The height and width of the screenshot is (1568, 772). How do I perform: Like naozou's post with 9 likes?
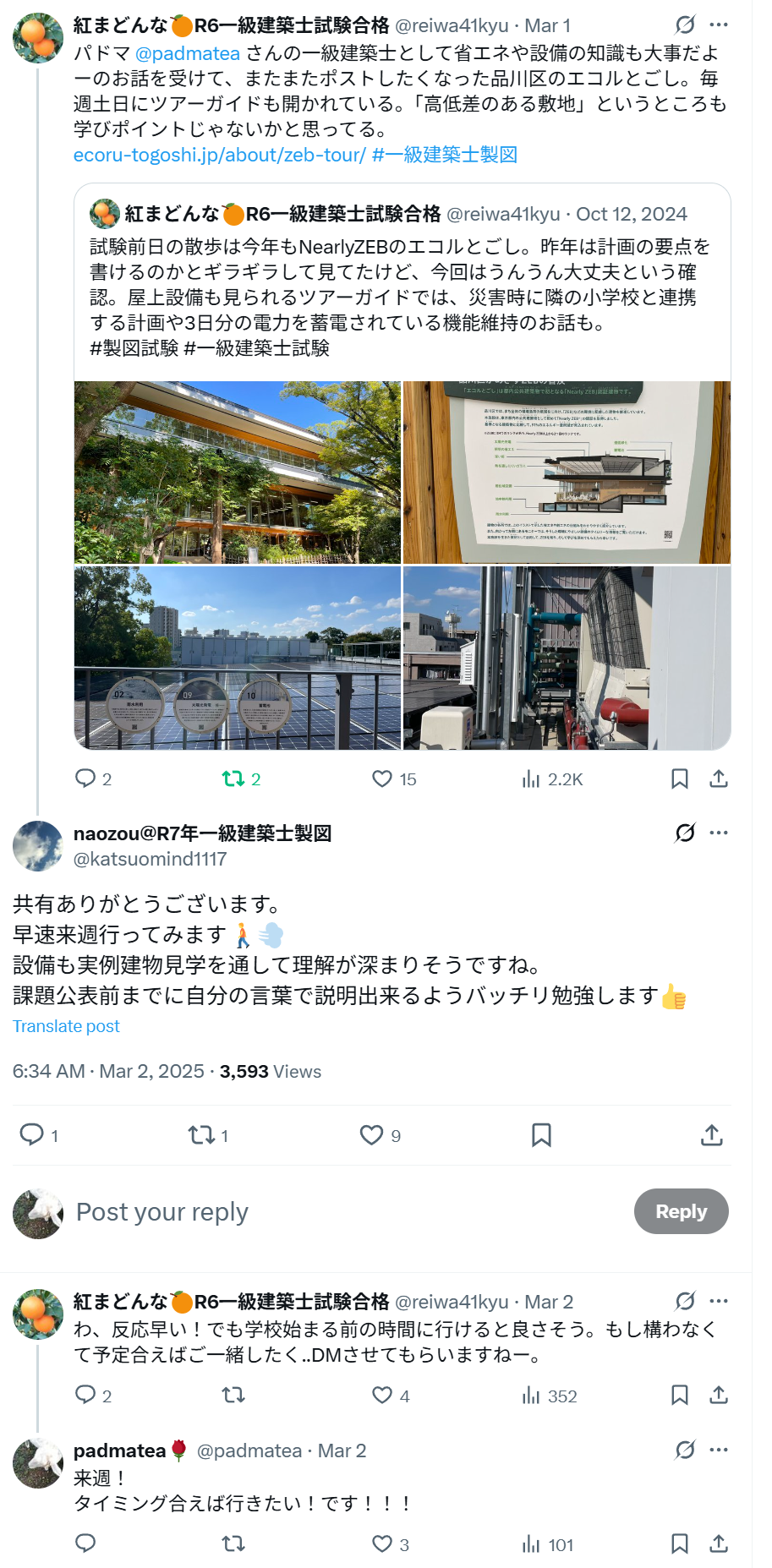click(371, 1134)
